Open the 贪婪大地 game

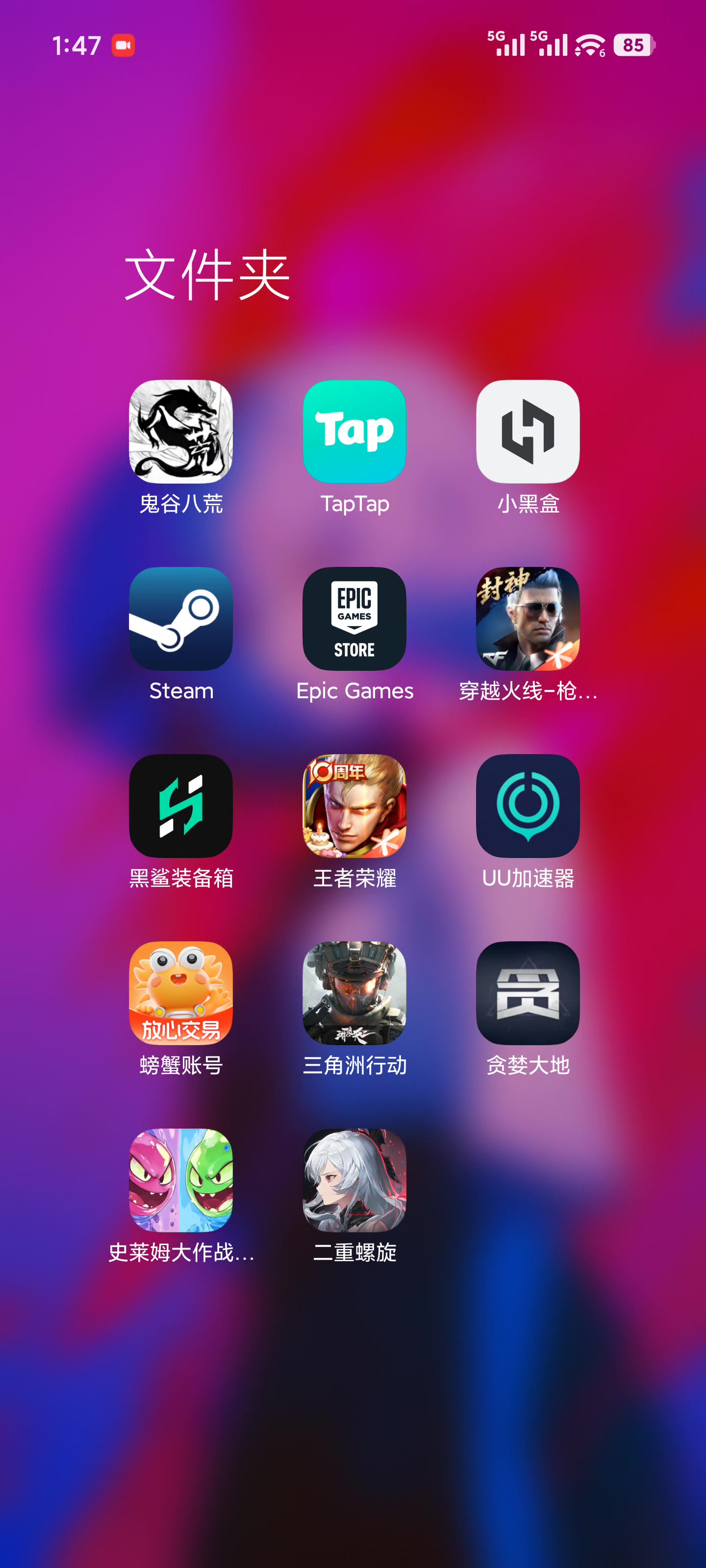pyautogui.click(x=528, y=993)
